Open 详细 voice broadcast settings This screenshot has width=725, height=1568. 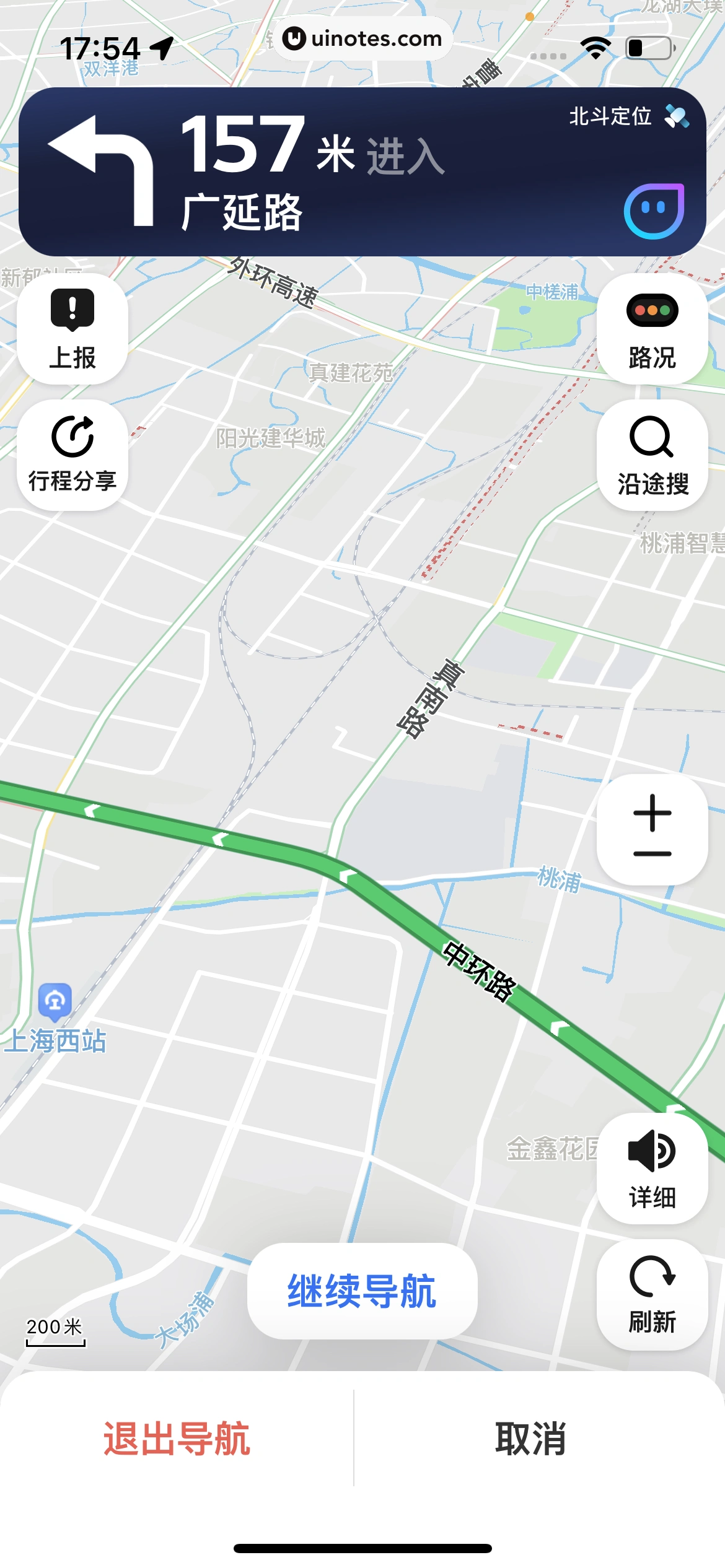652,1169
